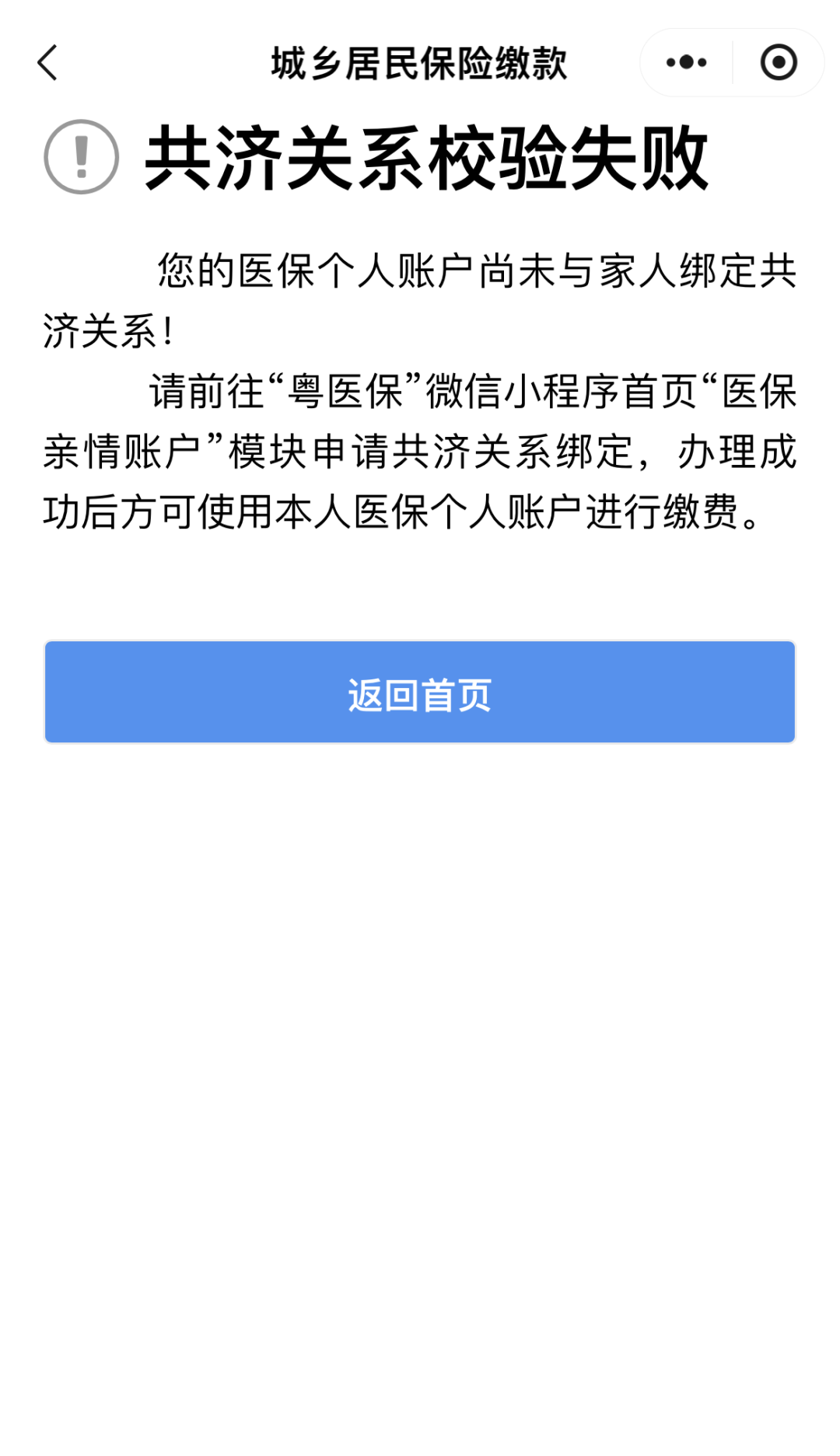Select the exclamation mark next to the error title

(x=82, y=155)
